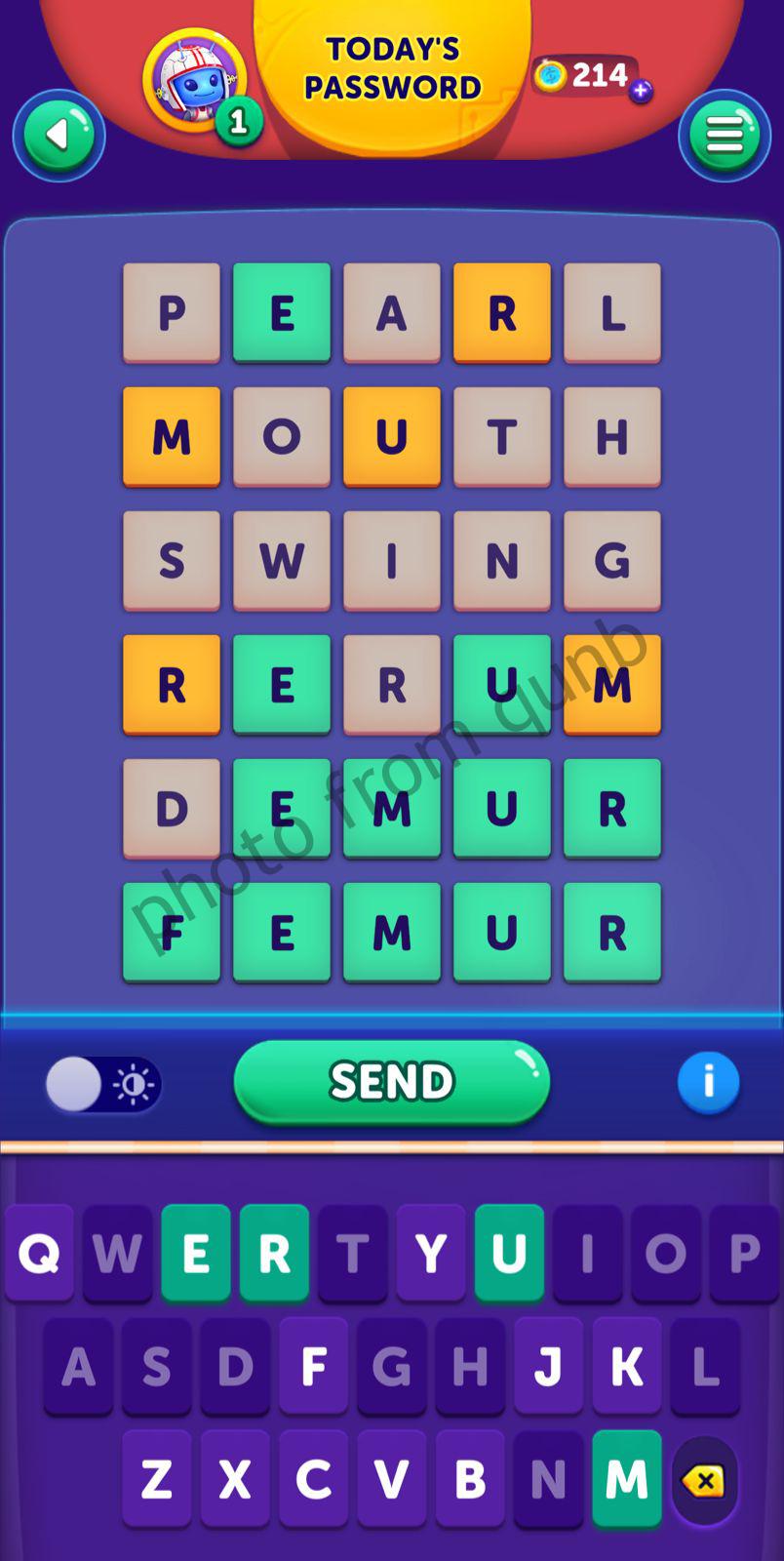This screenshot has height=1561, width=784.
Task: Enter the letter Y
Action: pyautogui.click(x=431, y=1253)
